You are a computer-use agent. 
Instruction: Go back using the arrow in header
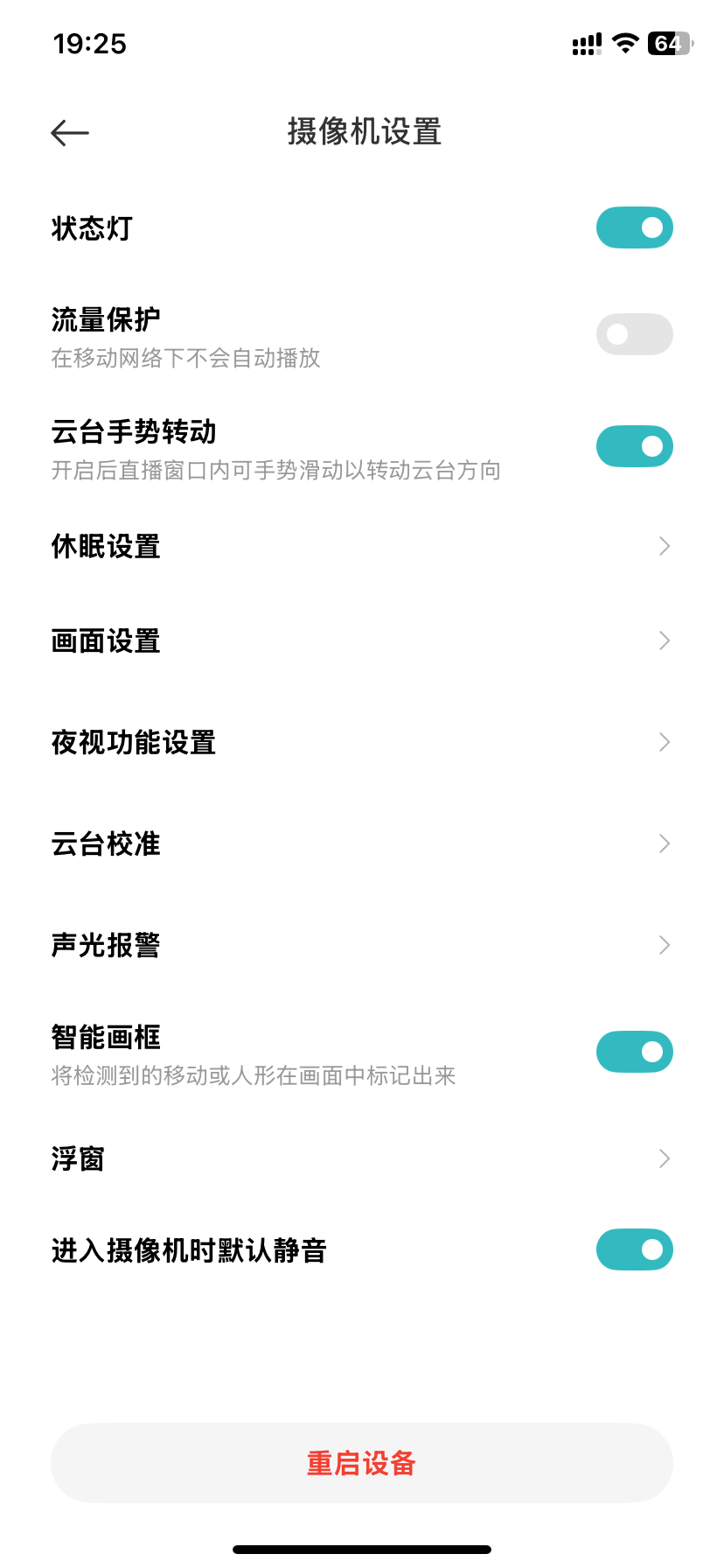[x=70, y=133]
